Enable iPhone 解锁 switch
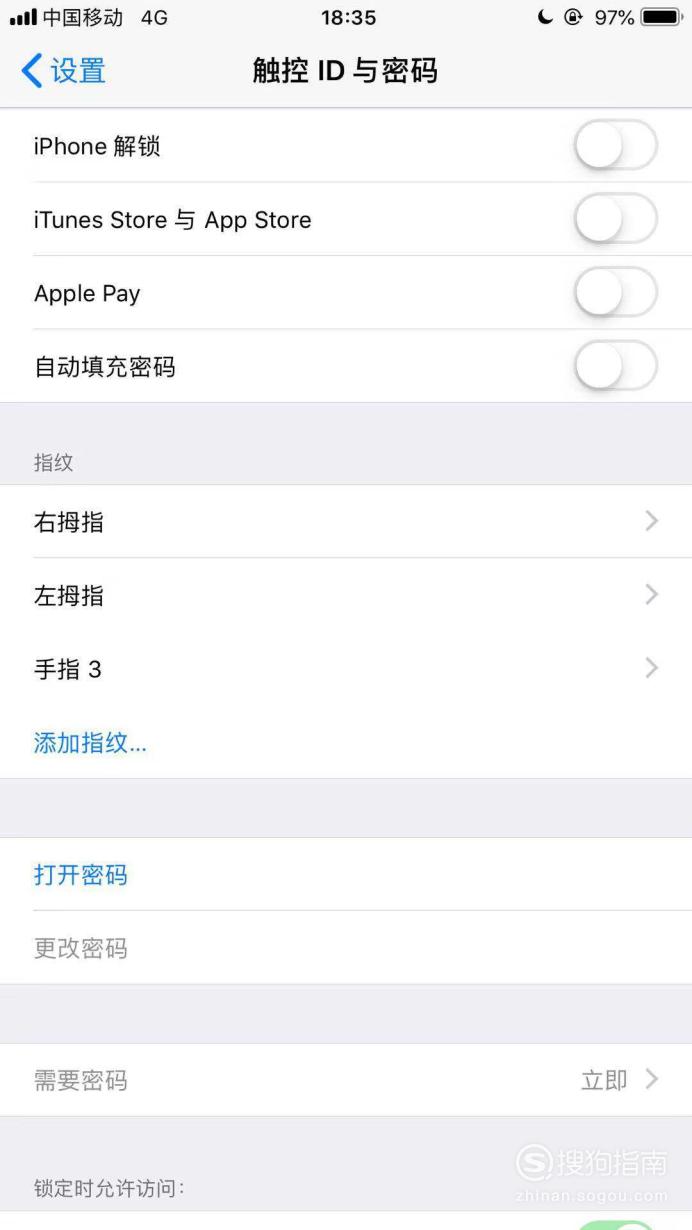Viewport: 692px width, 1230px height. tap(616, 147)
